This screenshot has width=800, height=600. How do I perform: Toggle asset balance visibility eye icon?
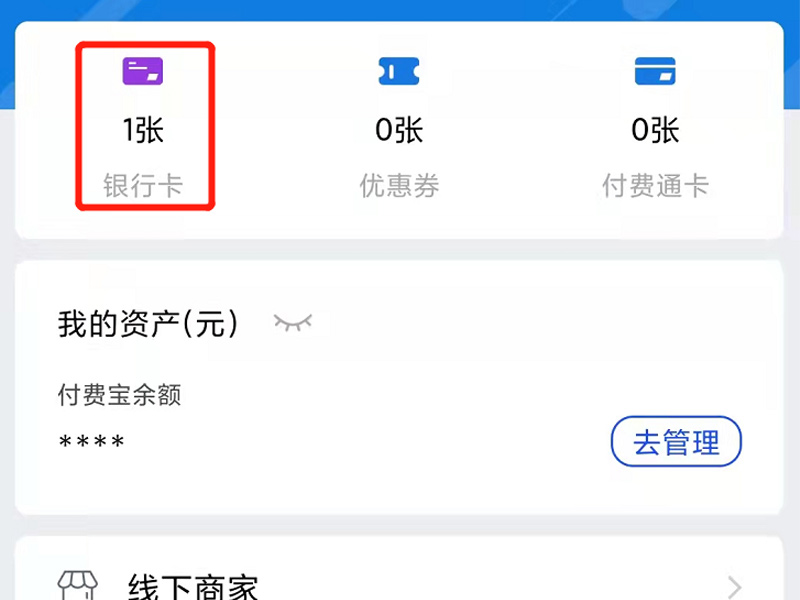(293, 322)
